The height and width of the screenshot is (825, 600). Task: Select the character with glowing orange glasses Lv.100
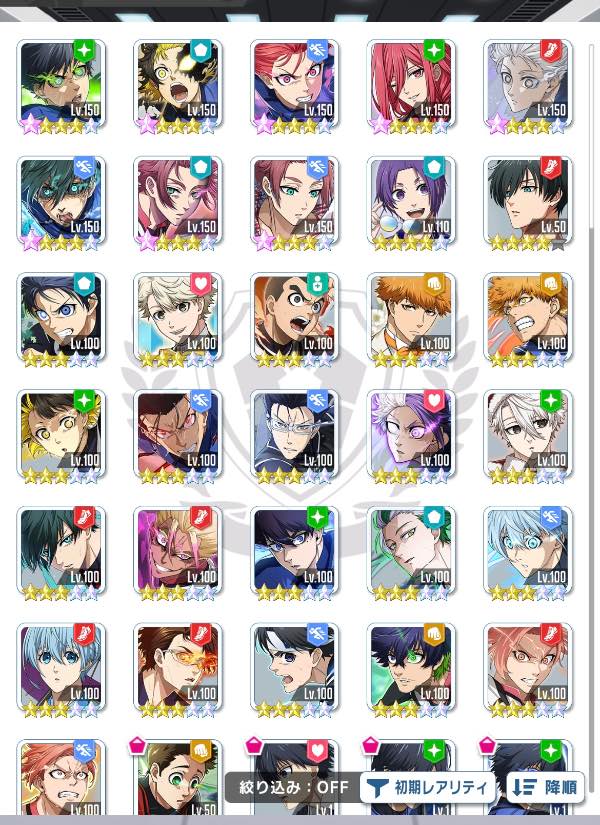point(177,665)
